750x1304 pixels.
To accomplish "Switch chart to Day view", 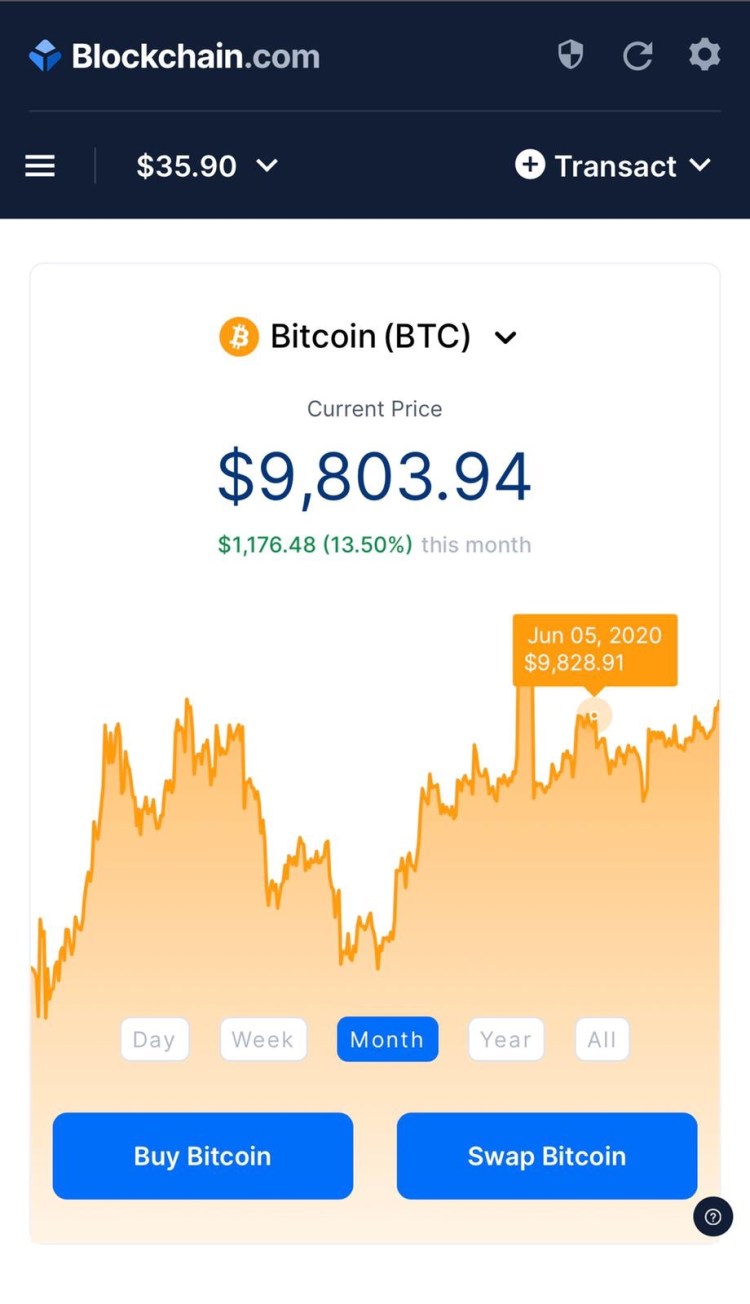I will (154, 1040).
